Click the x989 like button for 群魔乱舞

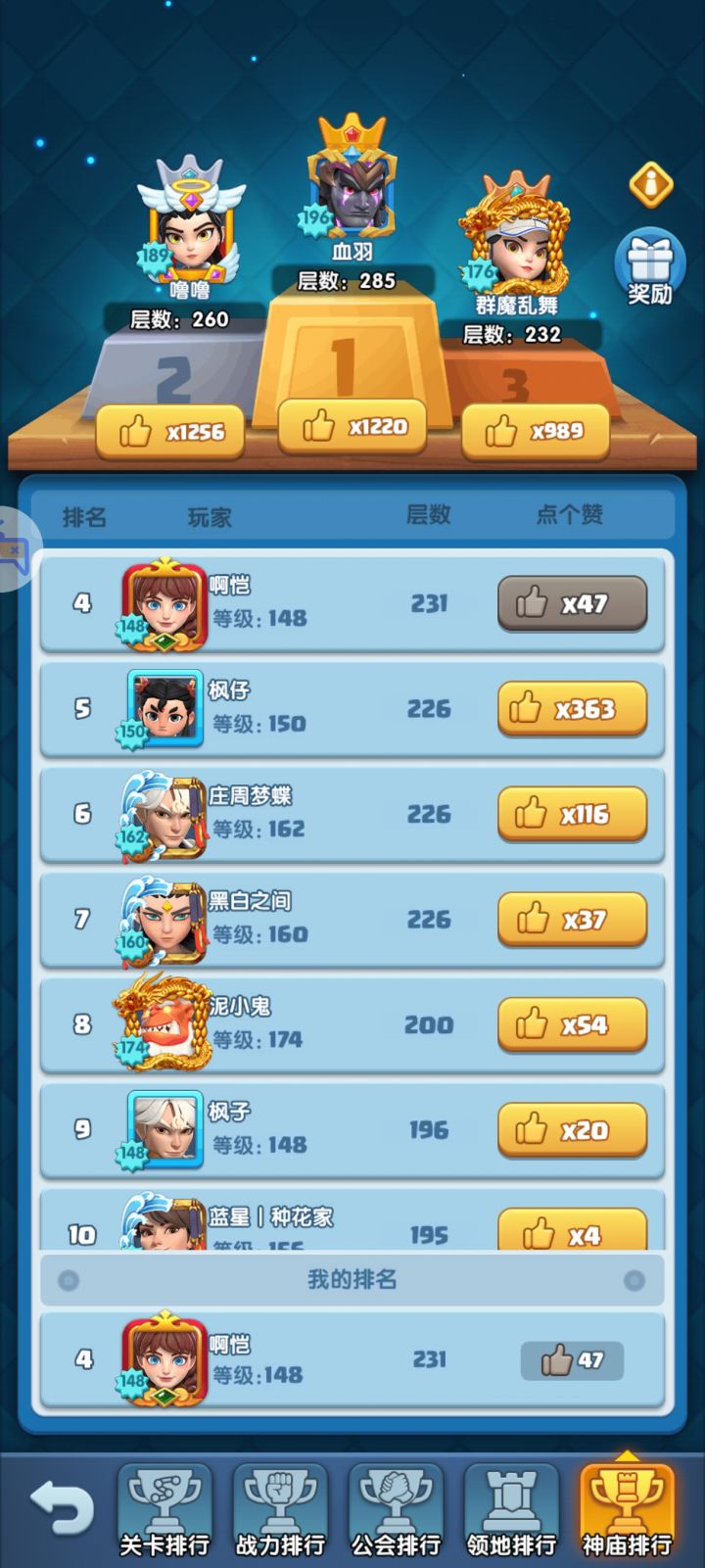[535, 430]
